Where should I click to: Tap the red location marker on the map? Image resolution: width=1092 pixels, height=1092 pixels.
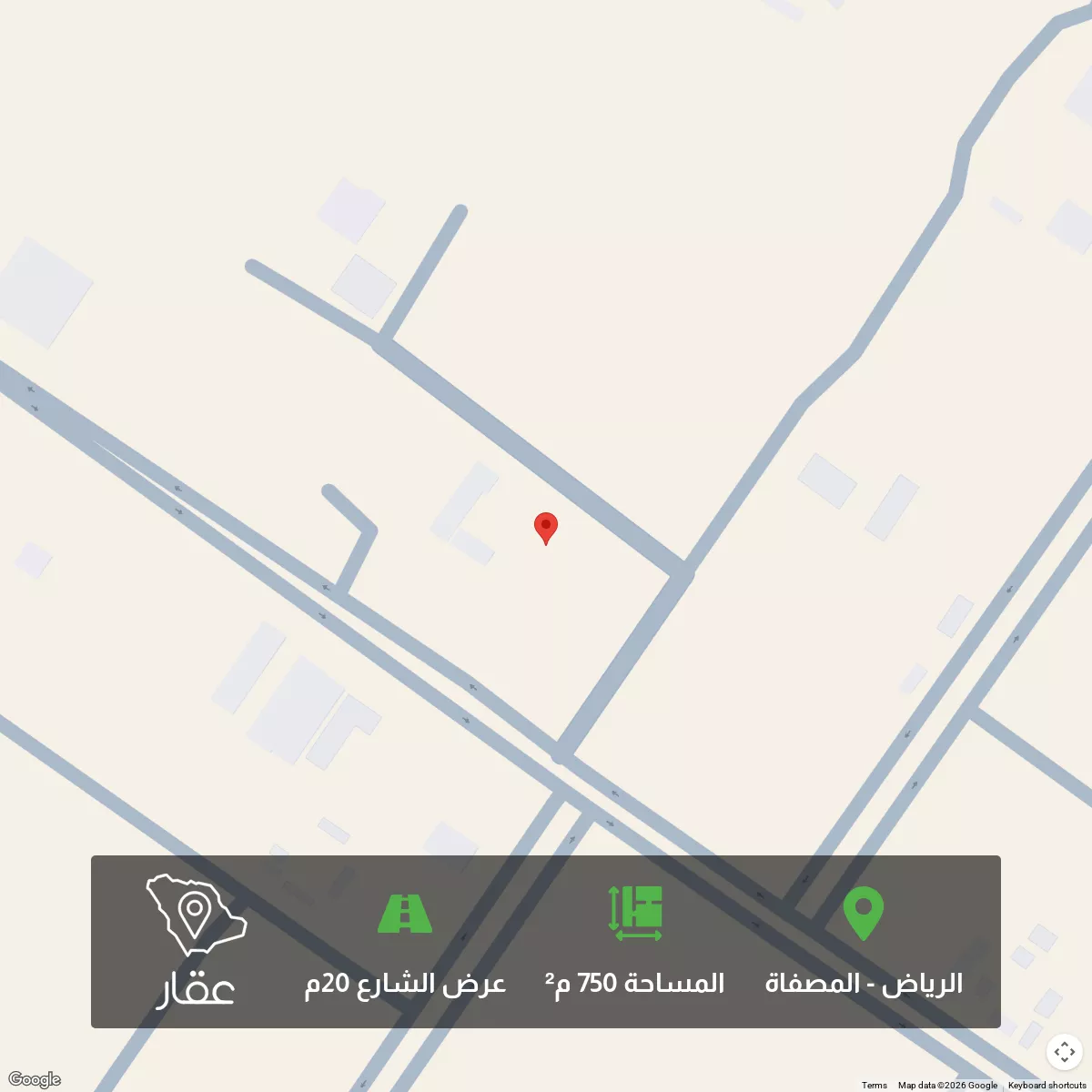(x=545, y=528)
